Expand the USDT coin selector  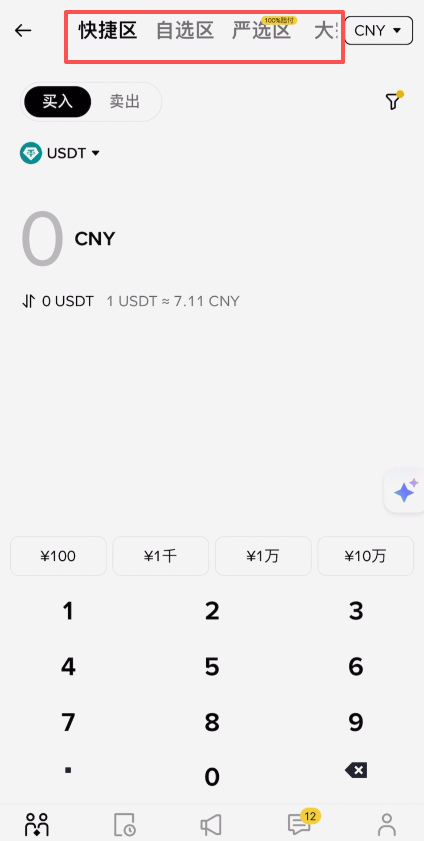(59, 153)
